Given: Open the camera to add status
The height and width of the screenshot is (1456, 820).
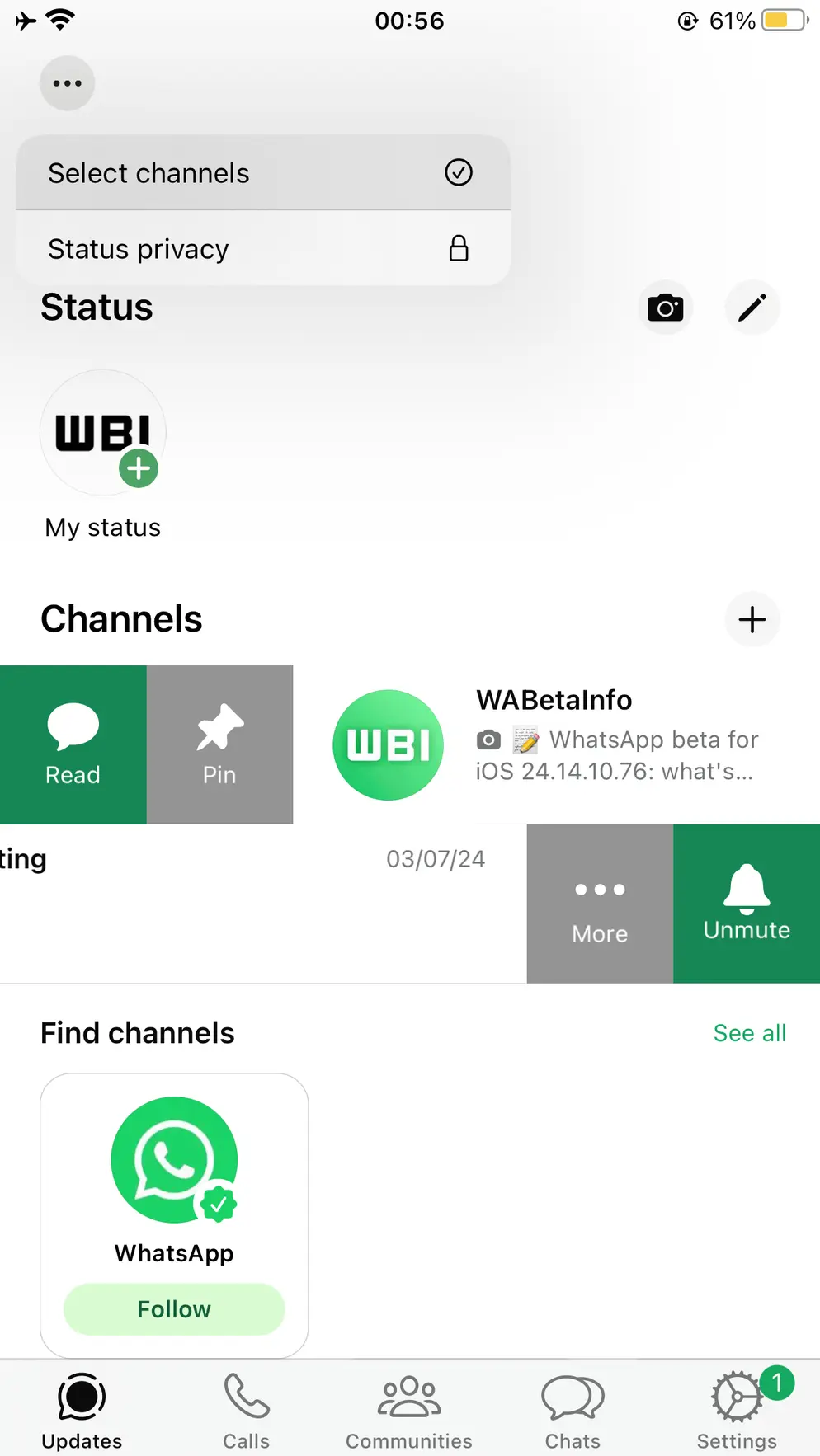Looking at the screenshot, I should 665,308.
